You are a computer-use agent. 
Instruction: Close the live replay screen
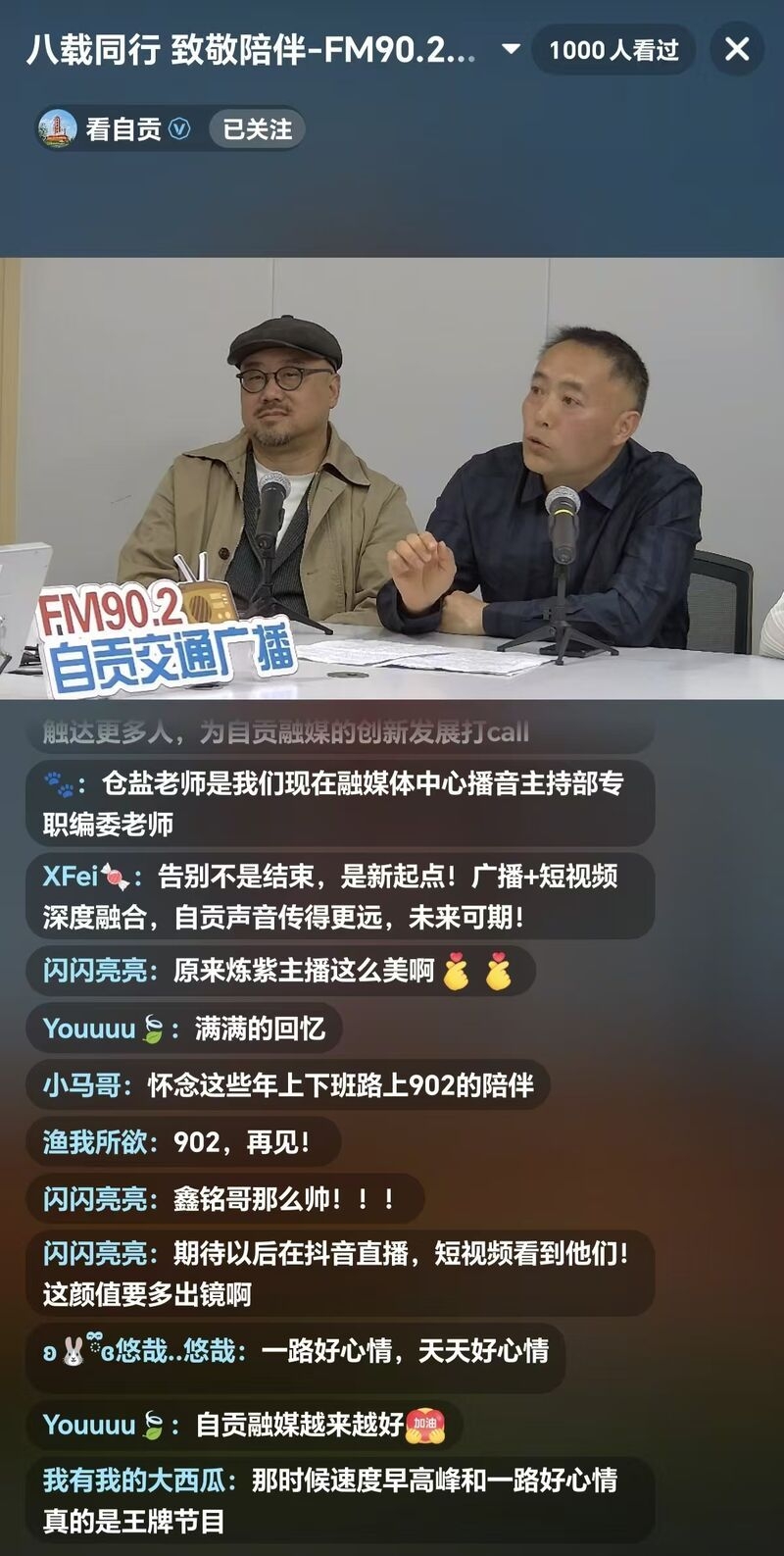[x=737, y=49]
